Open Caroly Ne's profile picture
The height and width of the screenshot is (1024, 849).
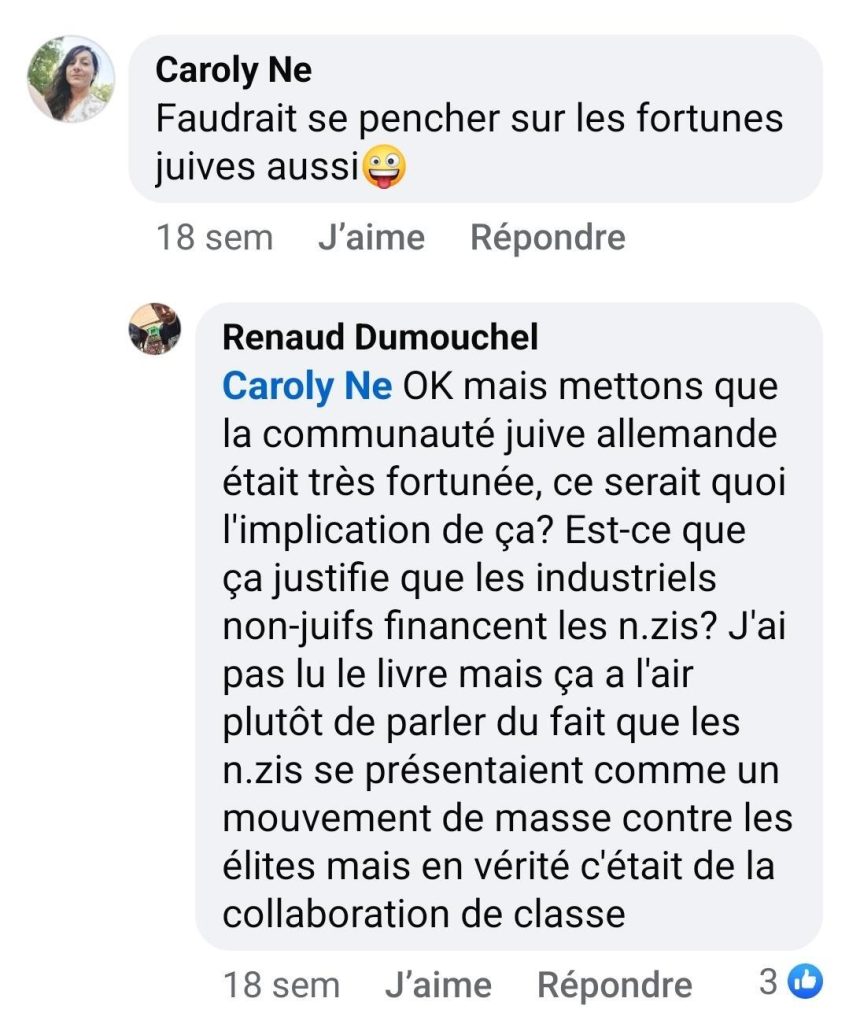point(71,79)
